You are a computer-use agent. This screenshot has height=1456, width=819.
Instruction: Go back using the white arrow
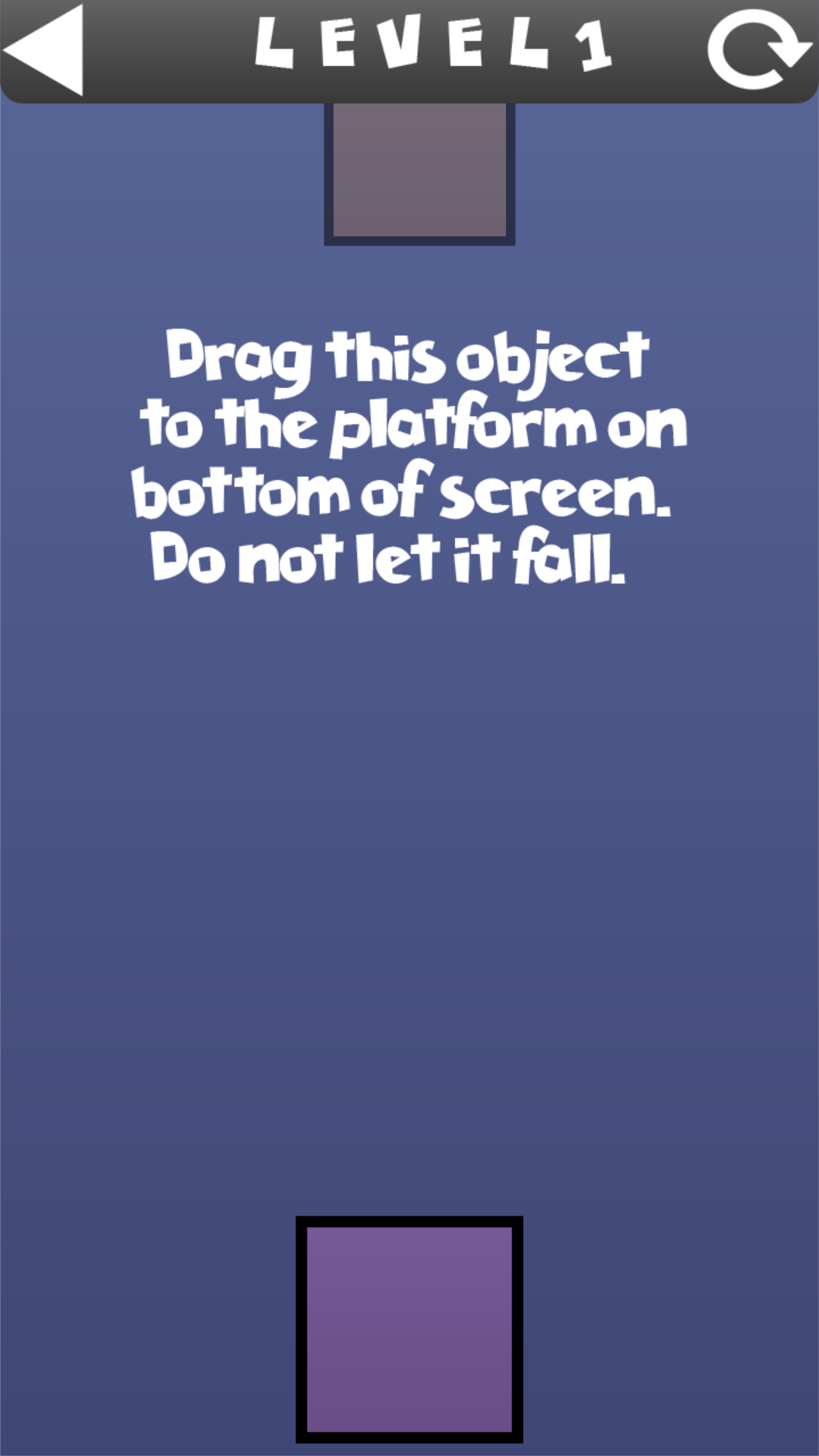[44, 49]
